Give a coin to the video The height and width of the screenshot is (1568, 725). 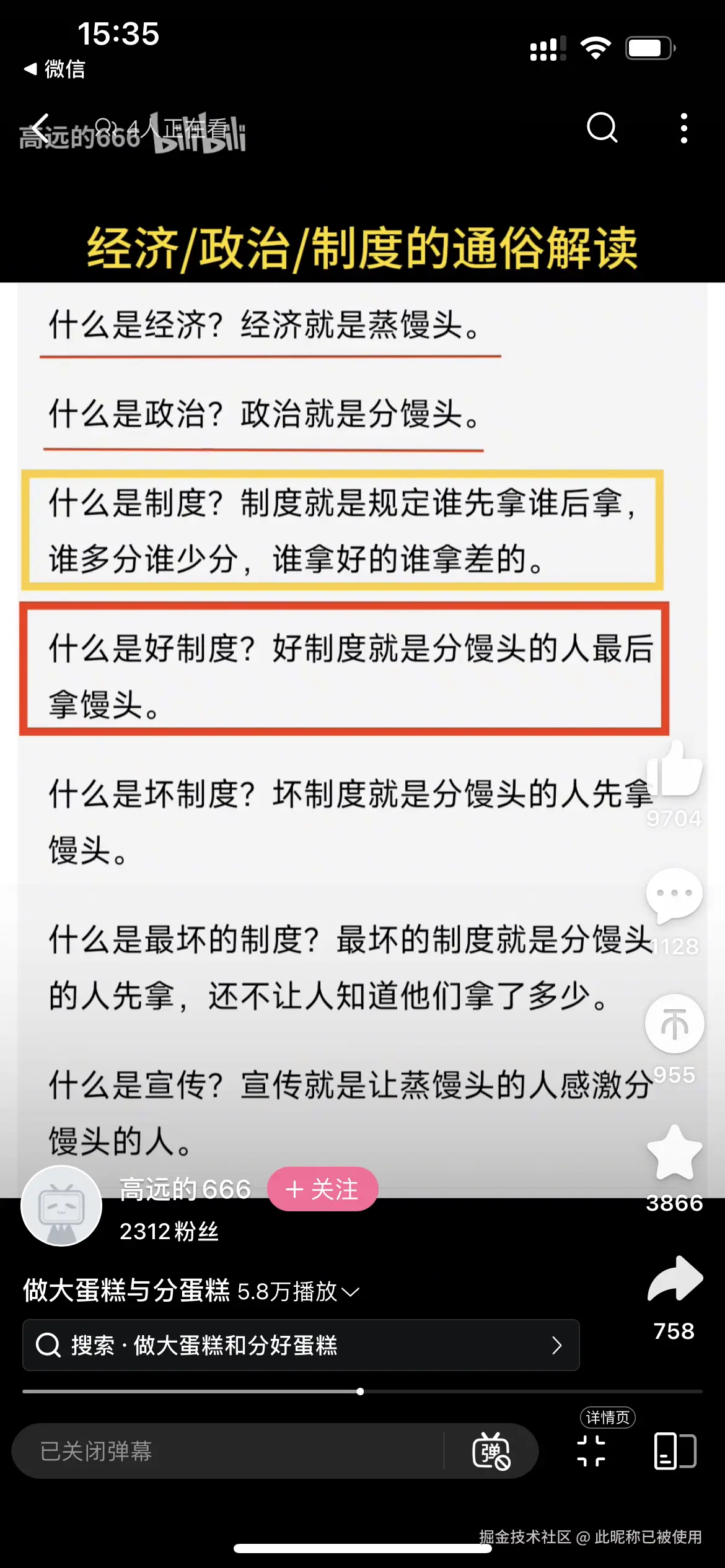(674, 1025)
